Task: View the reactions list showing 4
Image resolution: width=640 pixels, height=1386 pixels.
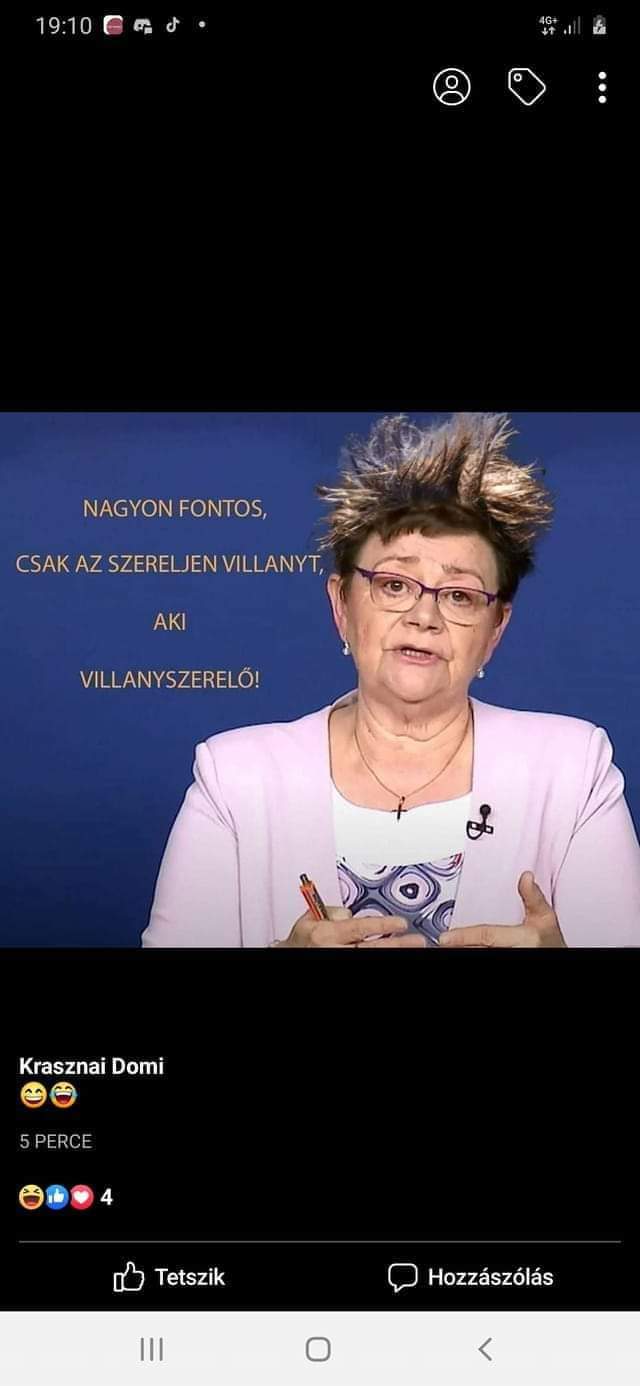Action: (66, 1196)
